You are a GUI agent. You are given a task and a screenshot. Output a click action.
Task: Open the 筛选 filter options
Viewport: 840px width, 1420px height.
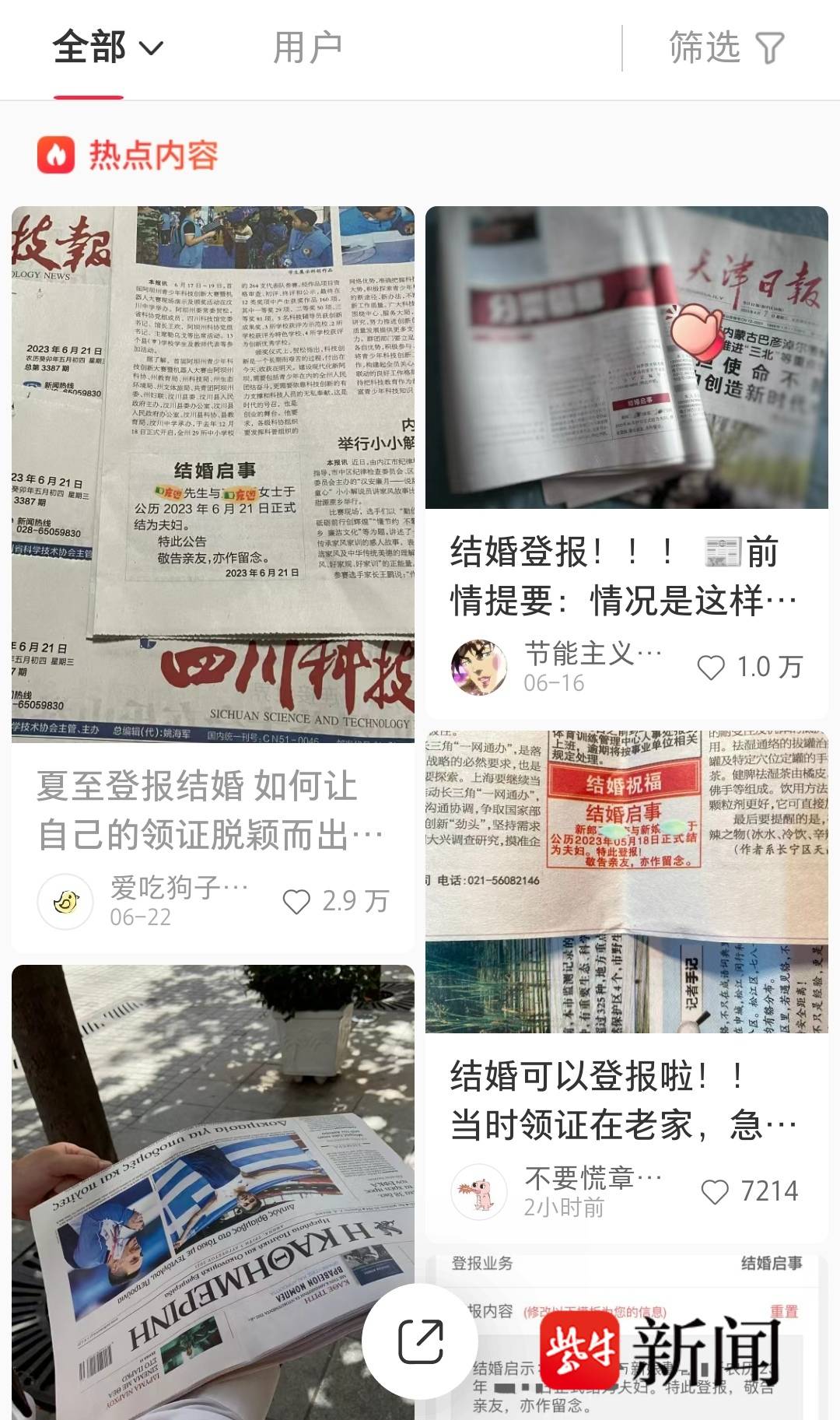point(726,47)
